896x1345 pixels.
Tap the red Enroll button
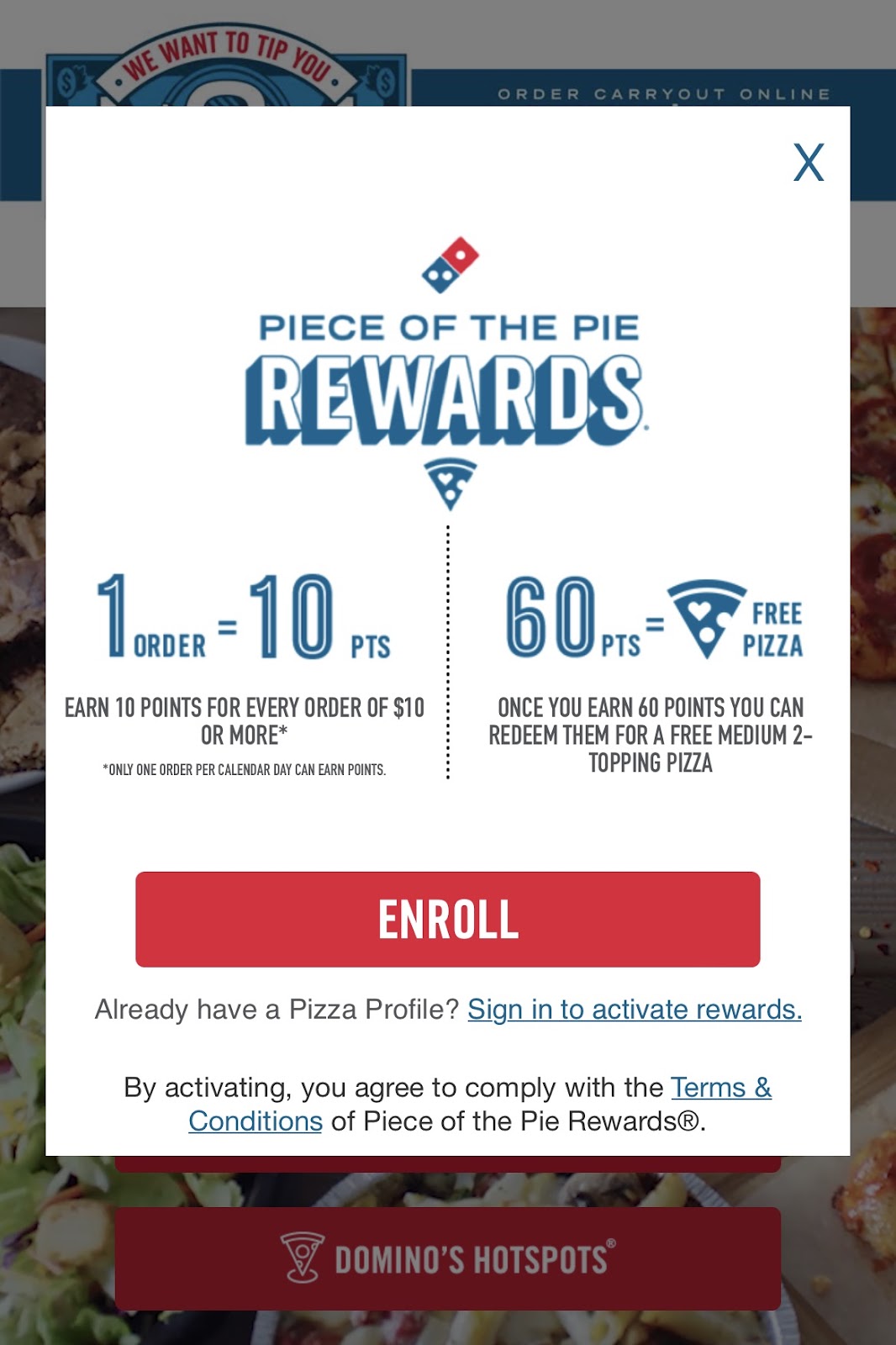point(447,919)
